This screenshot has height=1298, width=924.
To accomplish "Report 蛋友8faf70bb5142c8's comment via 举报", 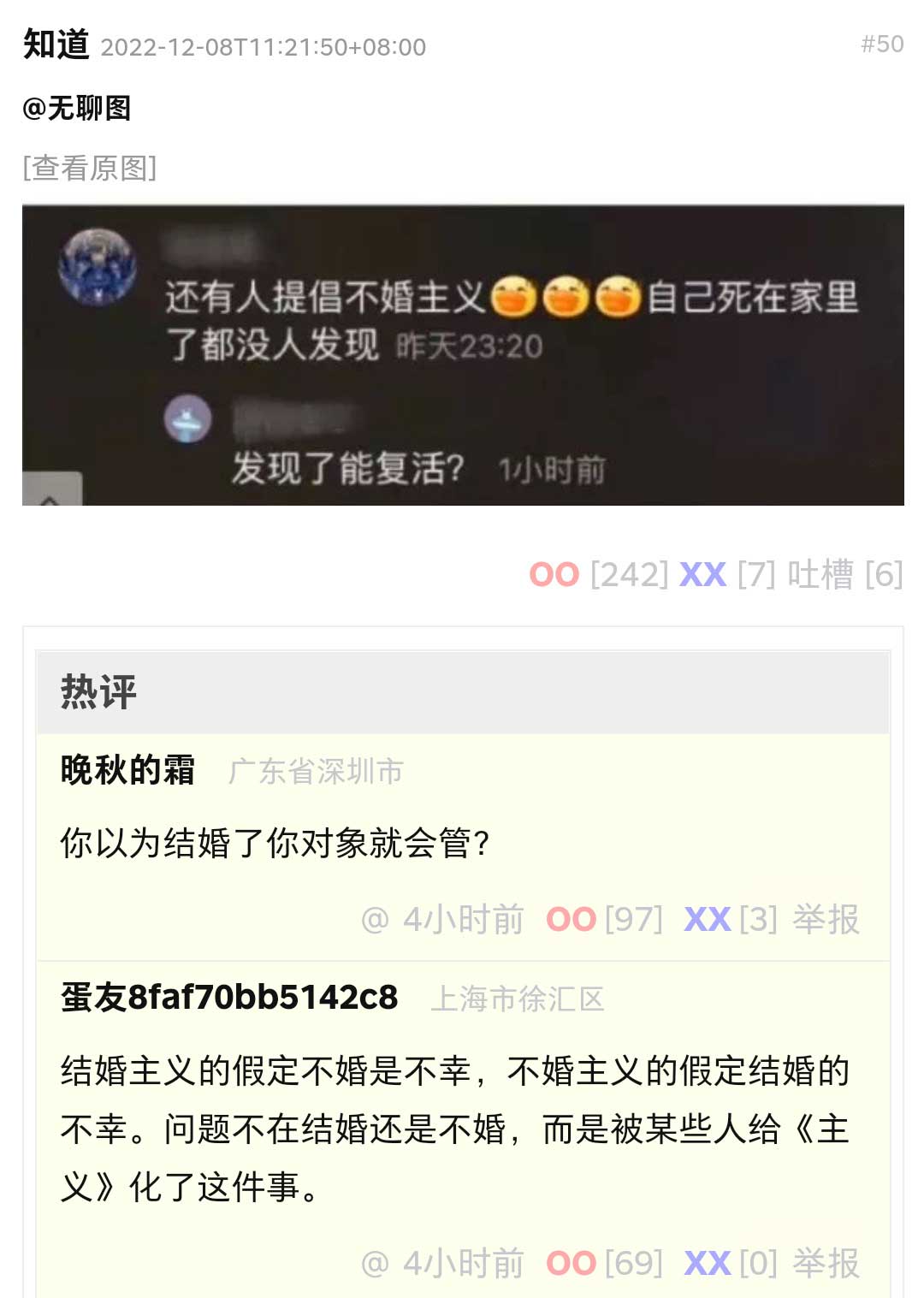I will pos(826,1264).
